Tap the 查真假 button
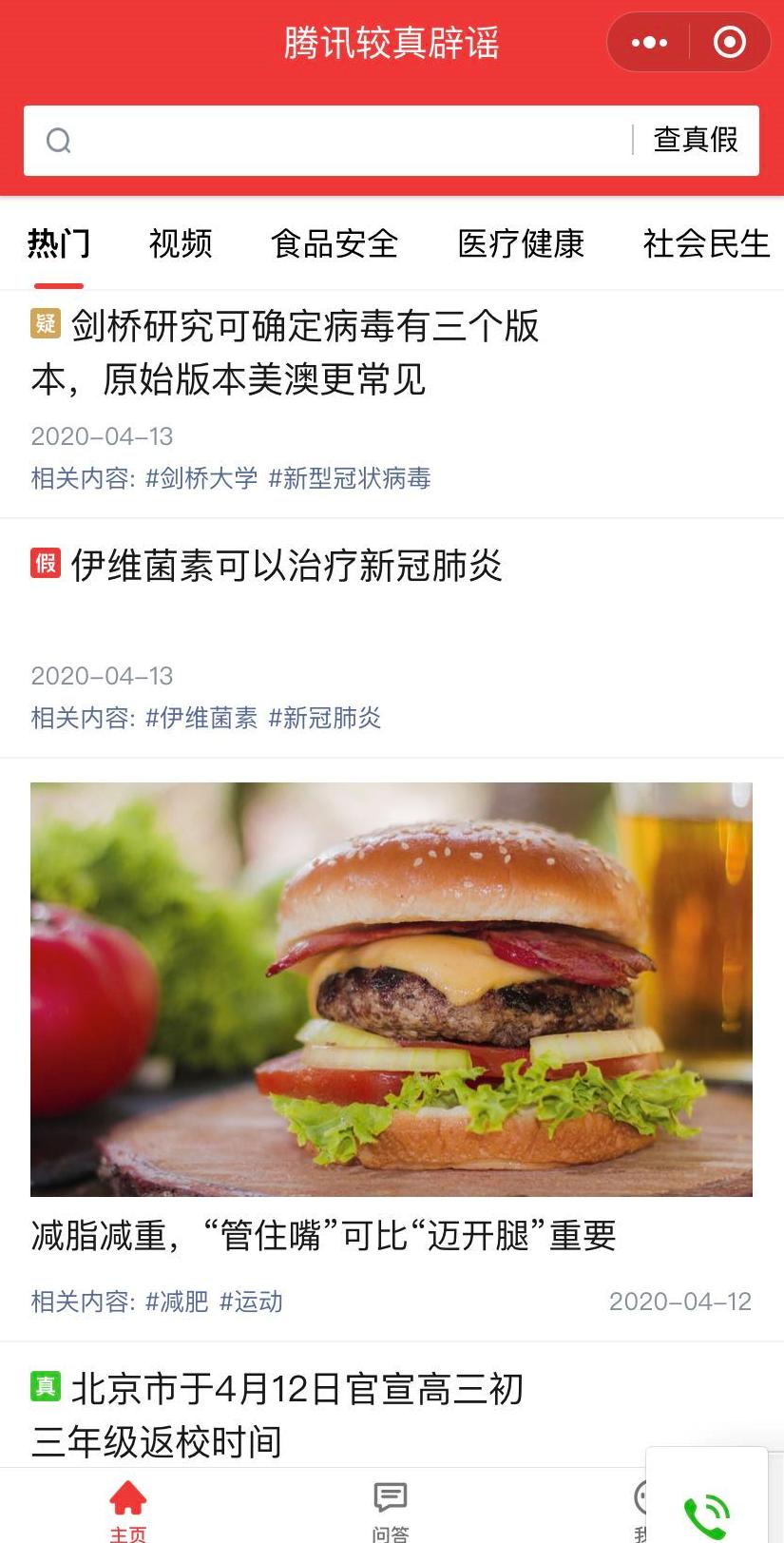This screenshot has height=1543, width=784. tap(696, 141)
